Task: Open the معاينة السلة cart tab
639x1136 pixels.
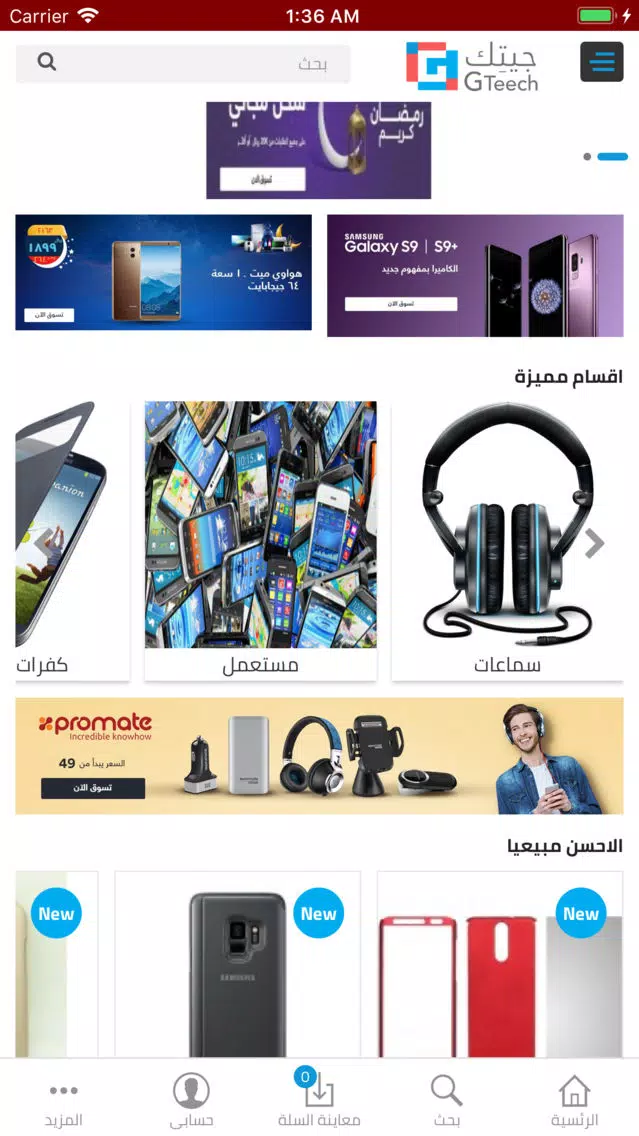Action: pyautogui.click(x=319, y=1101)
